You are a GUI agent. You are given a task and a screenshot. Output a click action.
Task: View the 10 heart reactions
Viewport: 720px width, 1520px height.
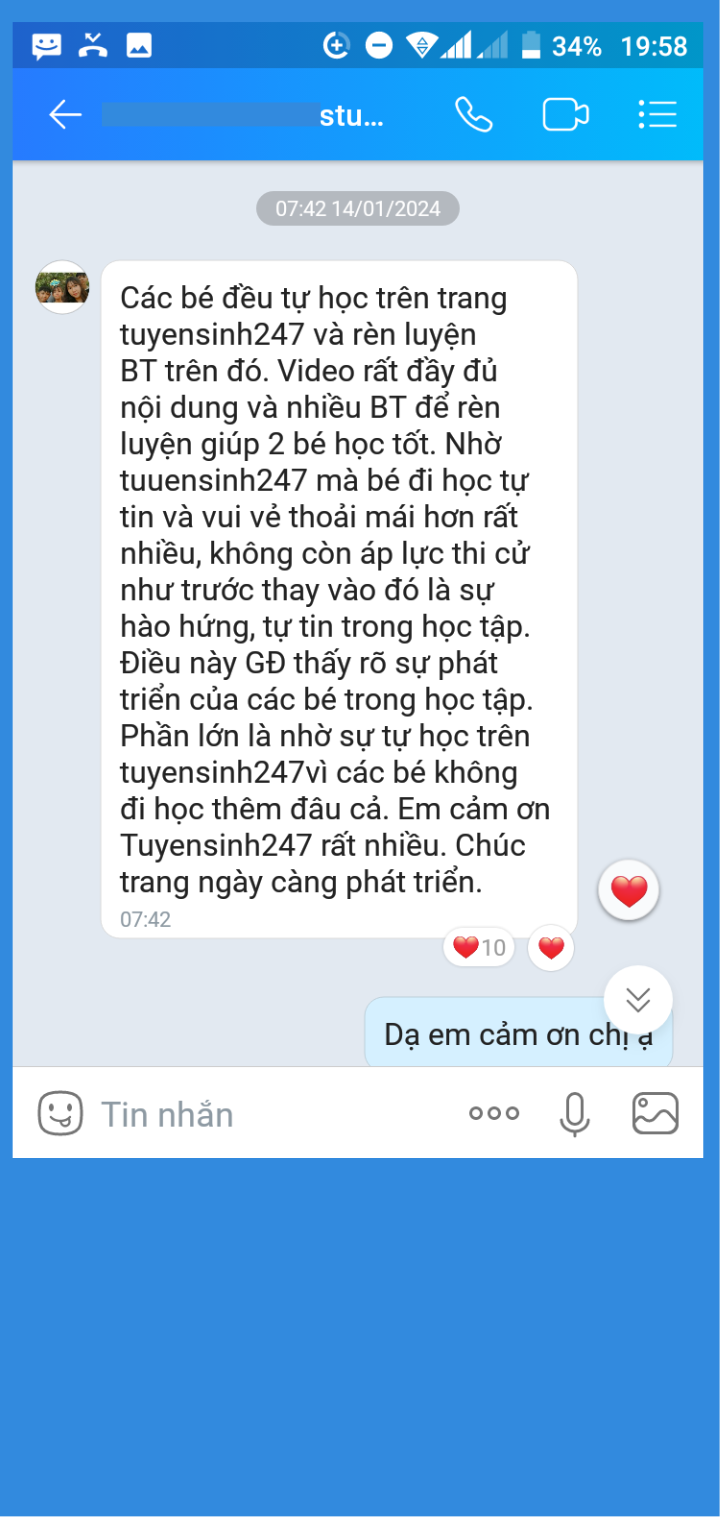(479, 947)
